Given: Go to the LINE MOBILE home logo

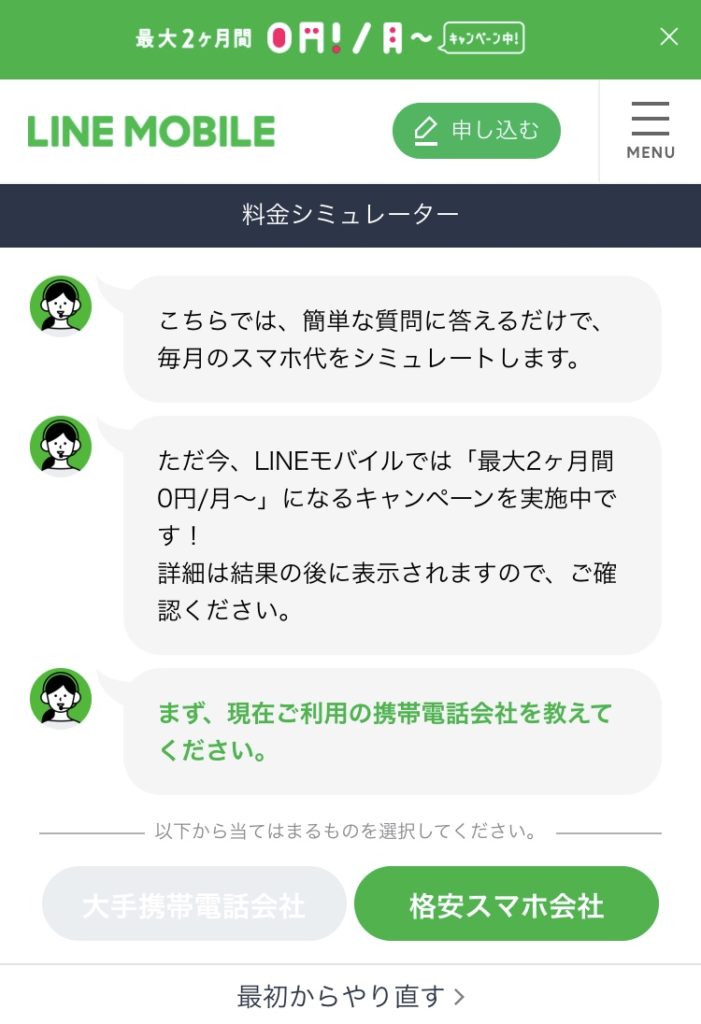Looking at the screenshot, I should [x=151, y=132].
